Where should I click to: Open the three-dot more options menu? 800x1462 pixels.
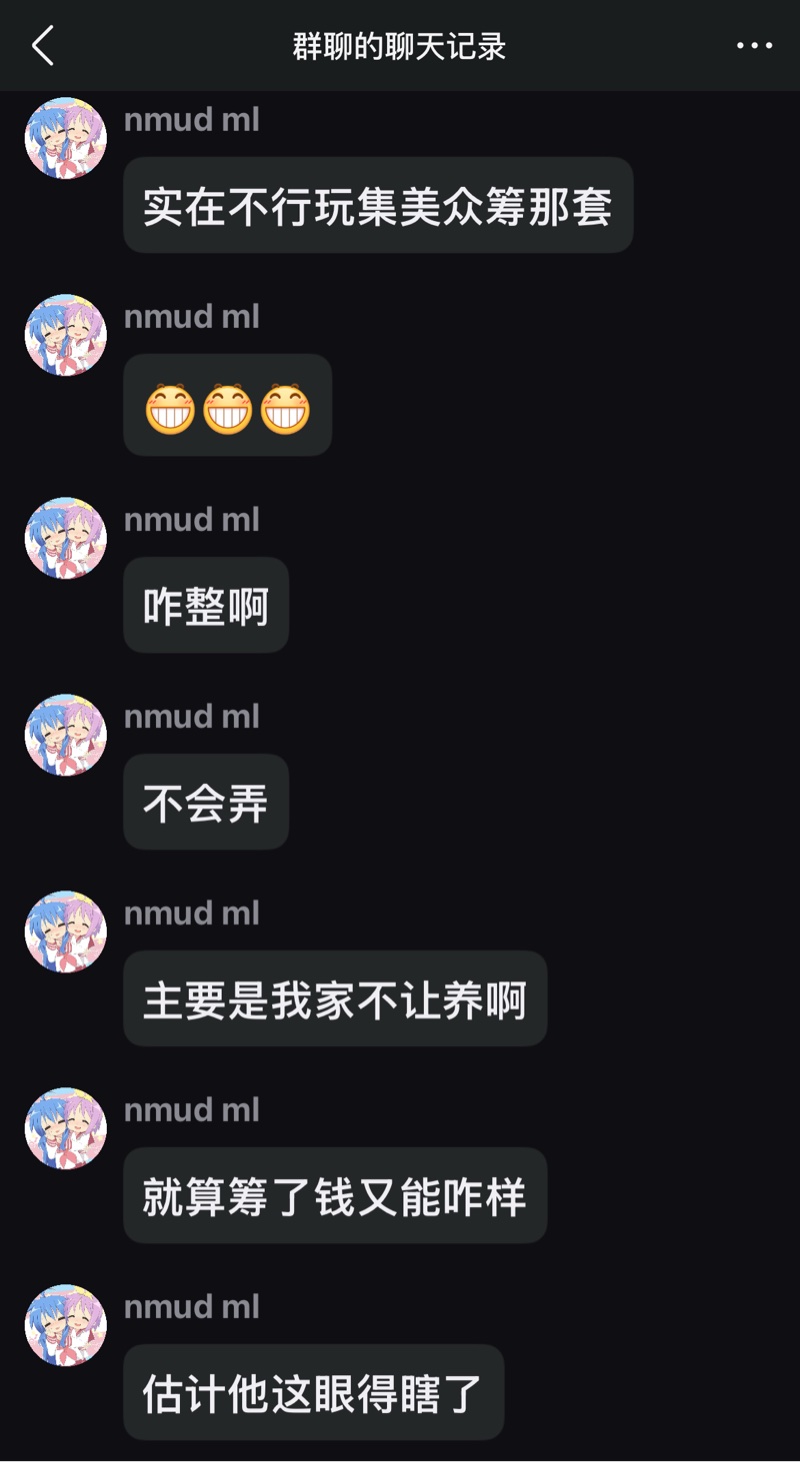coord(754,46)
